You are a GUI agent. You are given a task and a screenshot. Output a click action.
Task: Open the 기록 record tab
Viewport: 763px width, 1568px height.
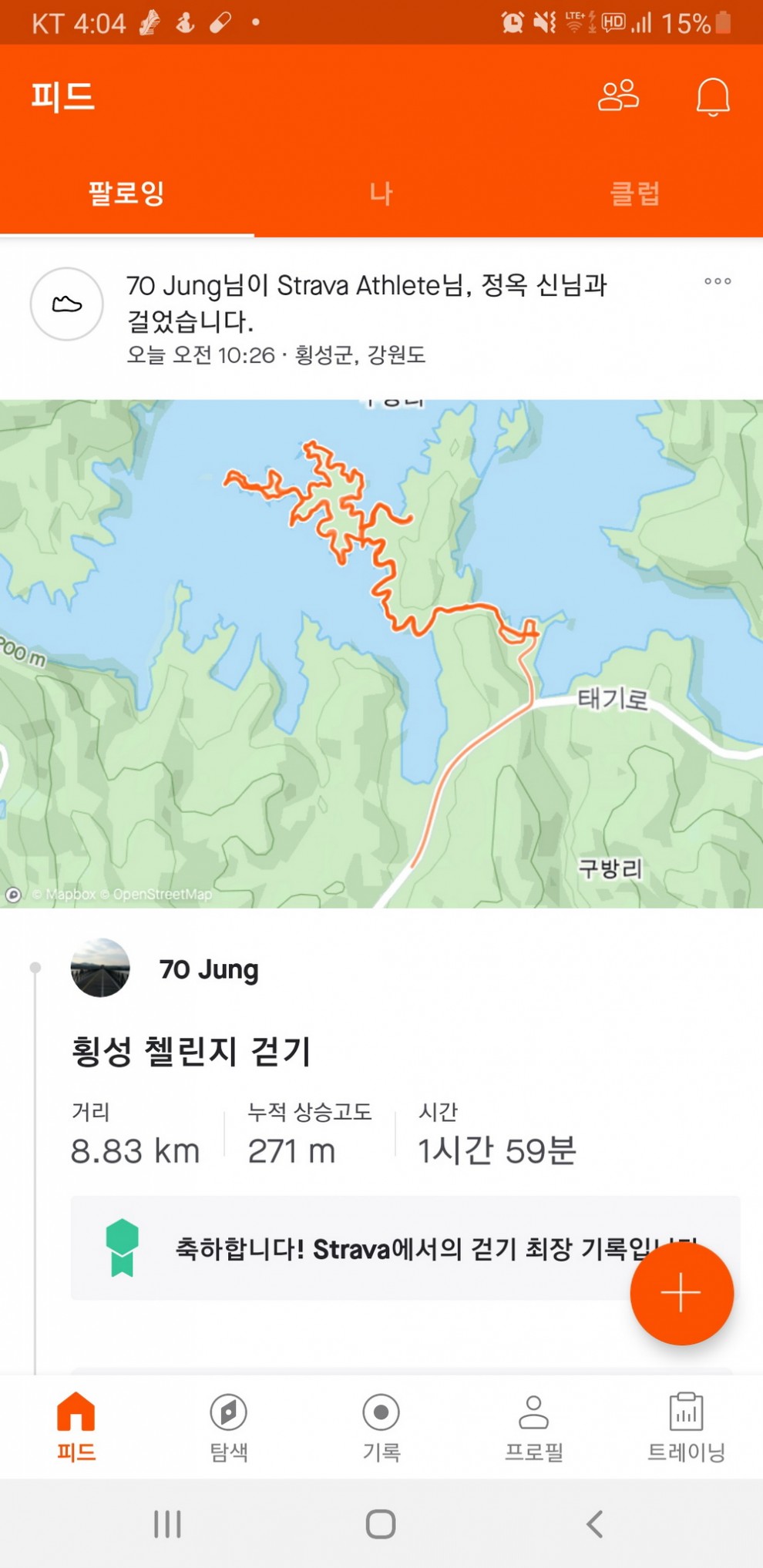pyautogui.click(x=381, y=1426)
